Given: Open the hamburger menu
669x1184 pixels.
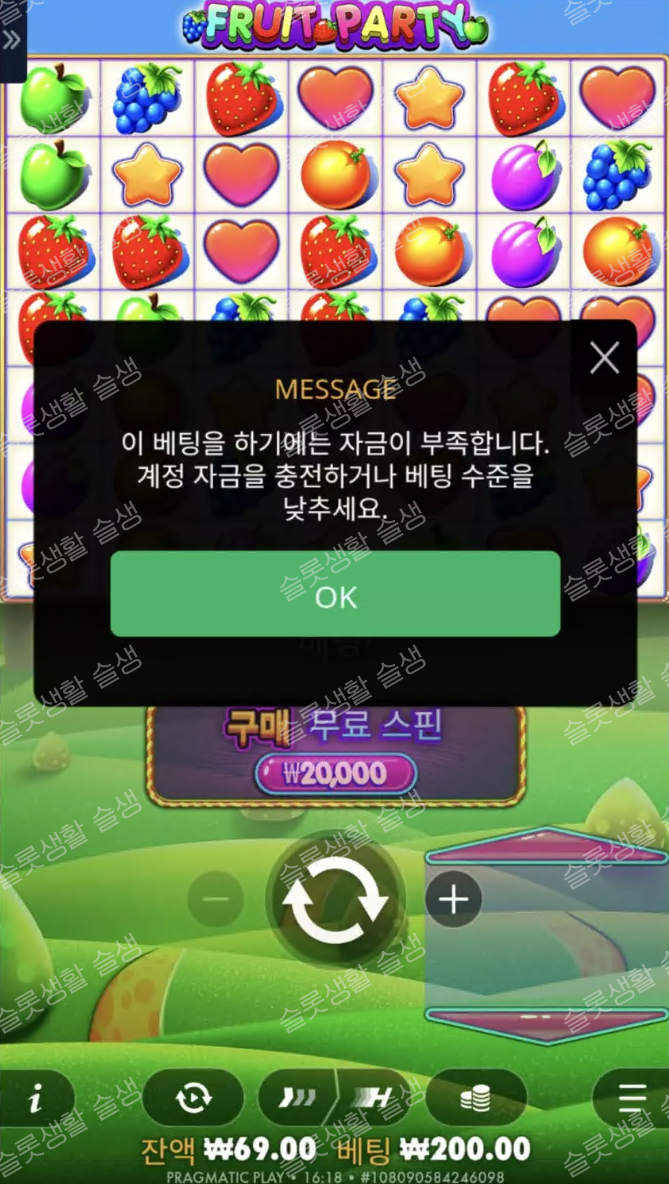Looking at the screenshot, I should 633,1099.
